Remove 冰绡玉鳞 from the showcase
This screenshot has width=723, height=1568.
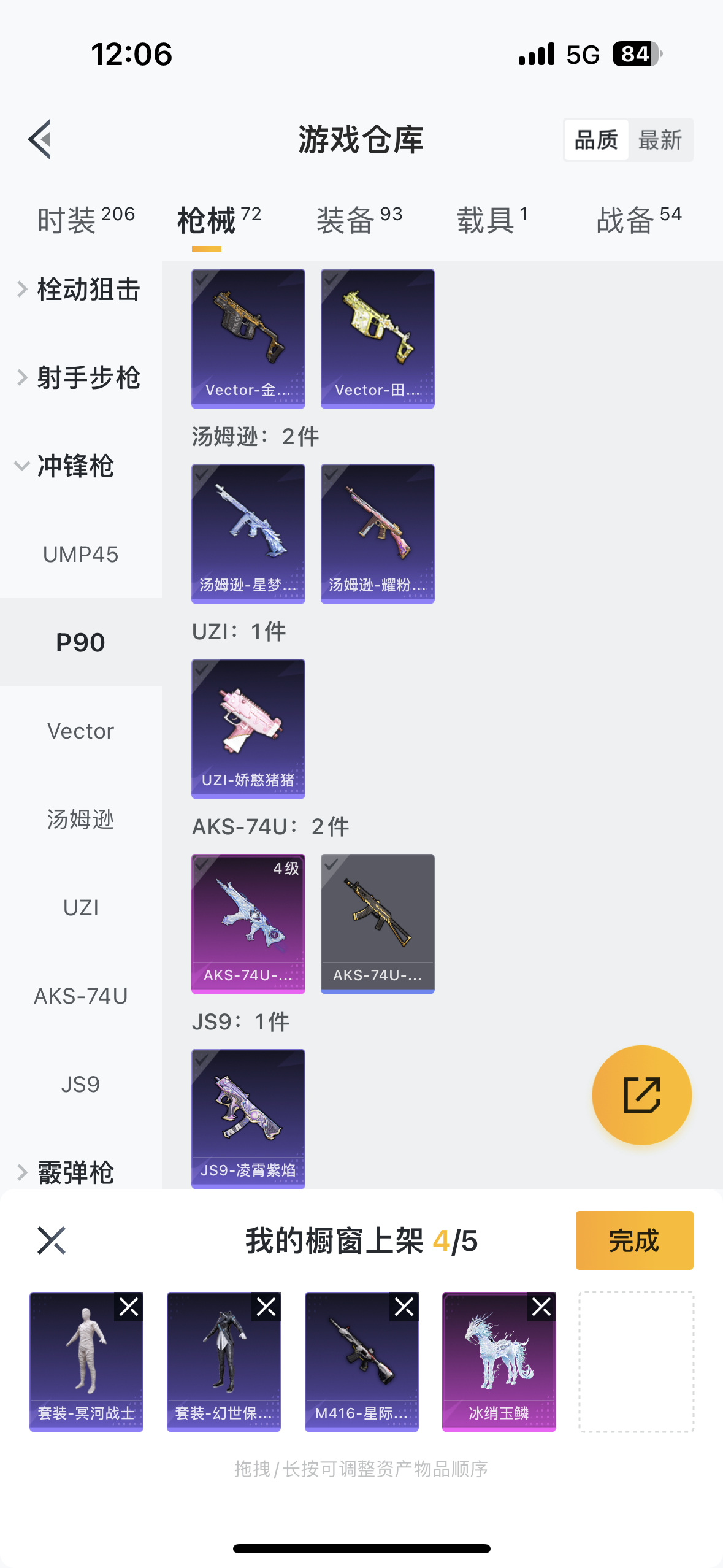[x=541, y=1307]
